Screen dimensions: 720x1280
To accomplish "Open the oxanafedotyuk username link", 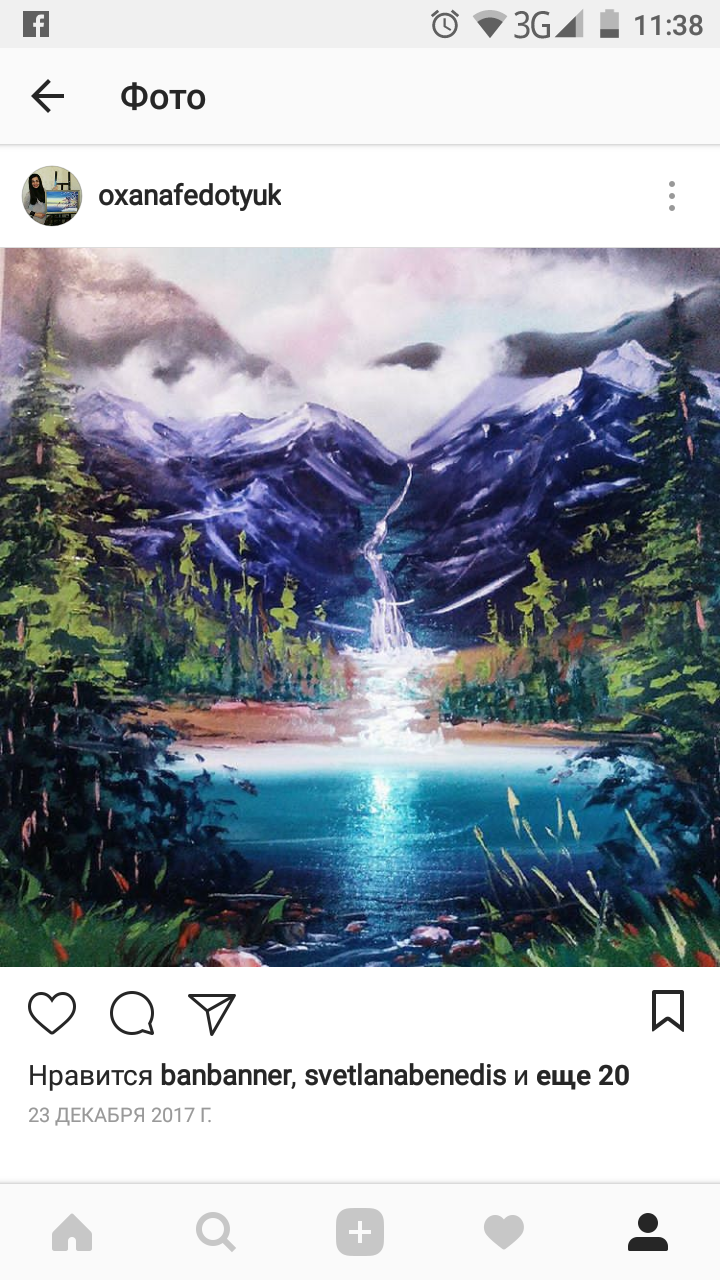I will click(189, 196).
